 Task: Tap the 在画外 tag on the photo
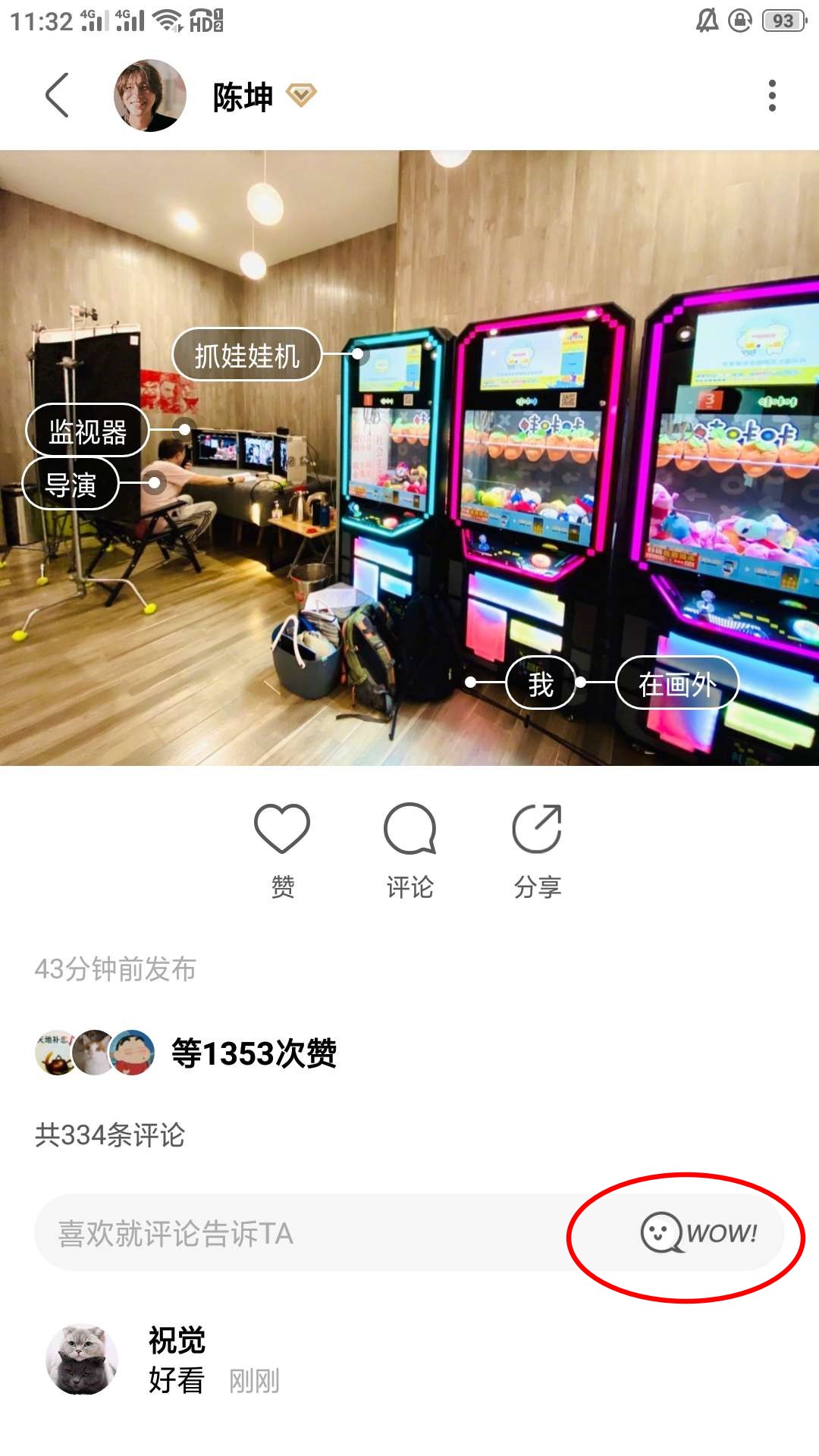pos(676,683)
